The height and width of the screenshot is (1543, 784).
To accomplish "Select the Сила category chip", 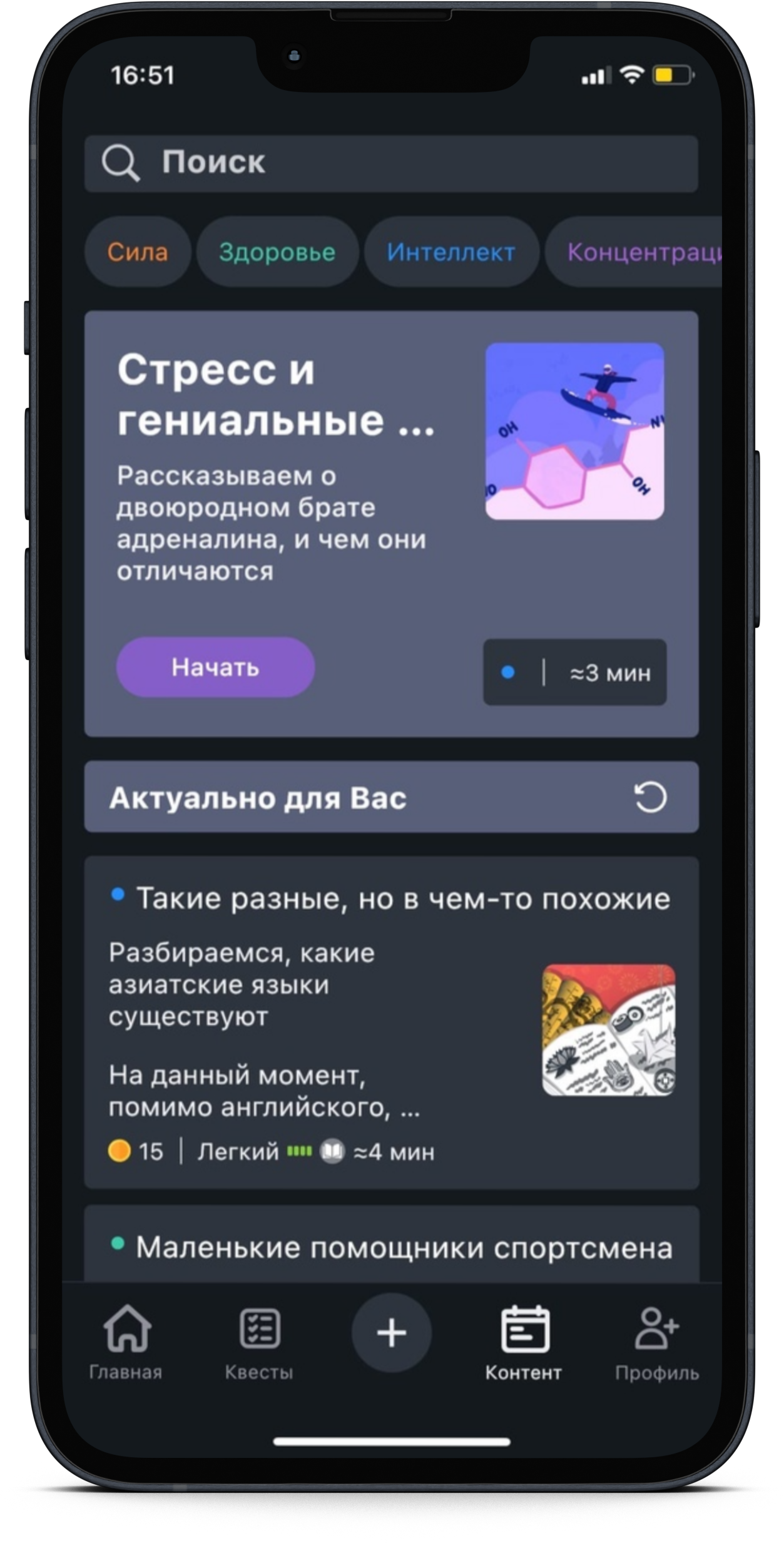I will tap(137, 252).
